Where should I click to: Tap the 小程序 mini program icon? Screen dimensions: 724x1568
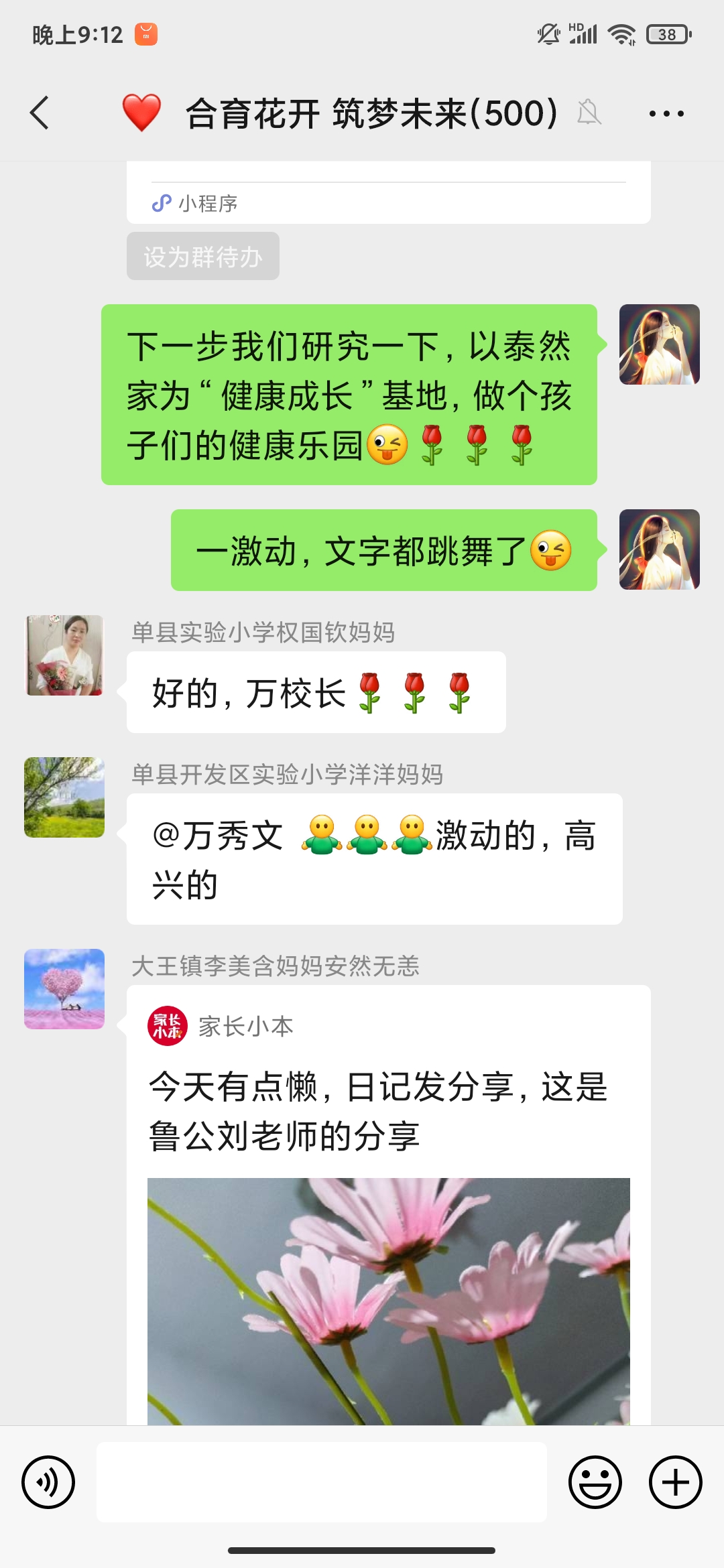161,202
